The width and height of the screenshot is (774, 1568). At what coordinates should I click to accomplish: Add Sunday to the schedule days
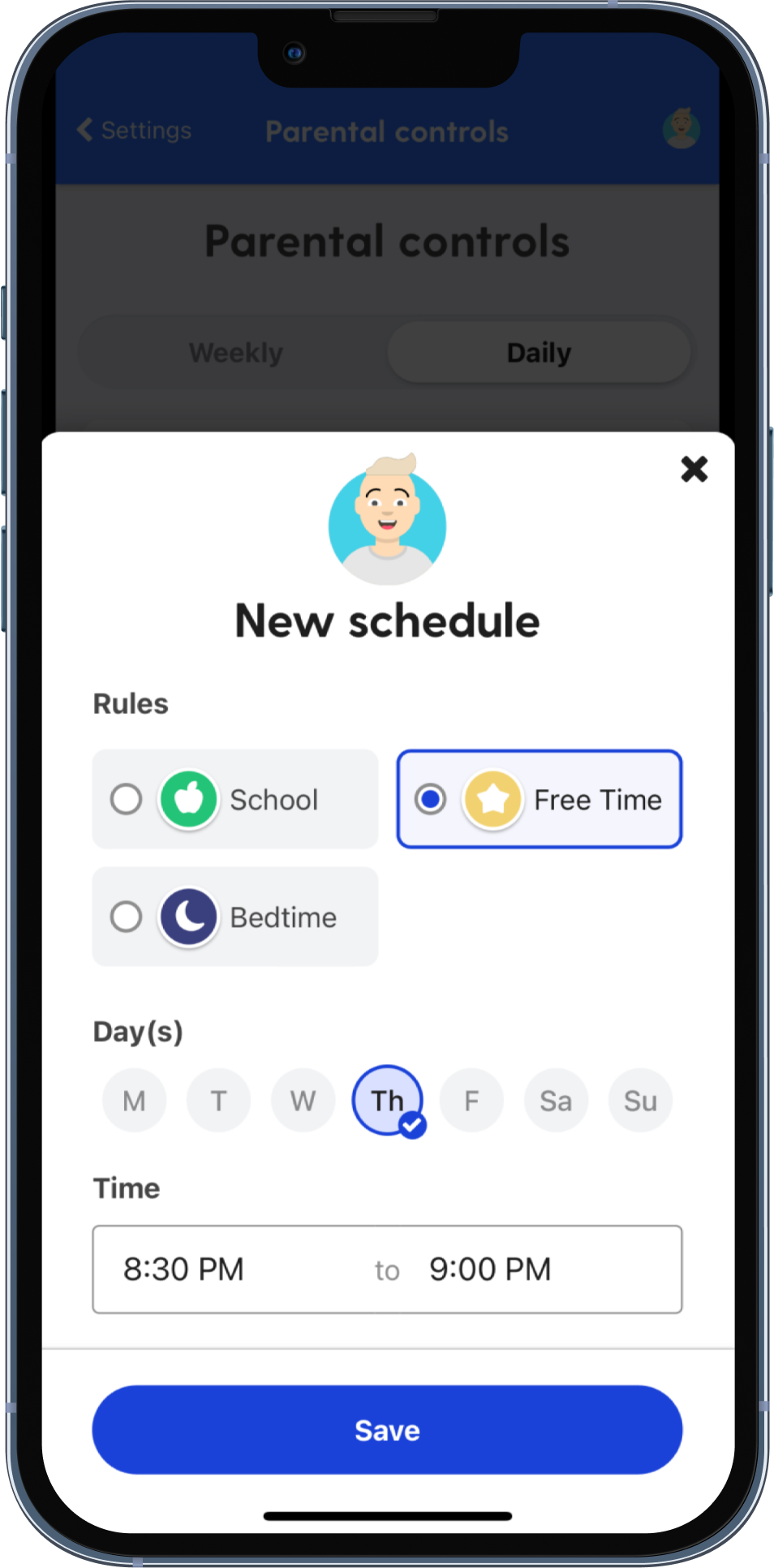[x=640, y=1101]
